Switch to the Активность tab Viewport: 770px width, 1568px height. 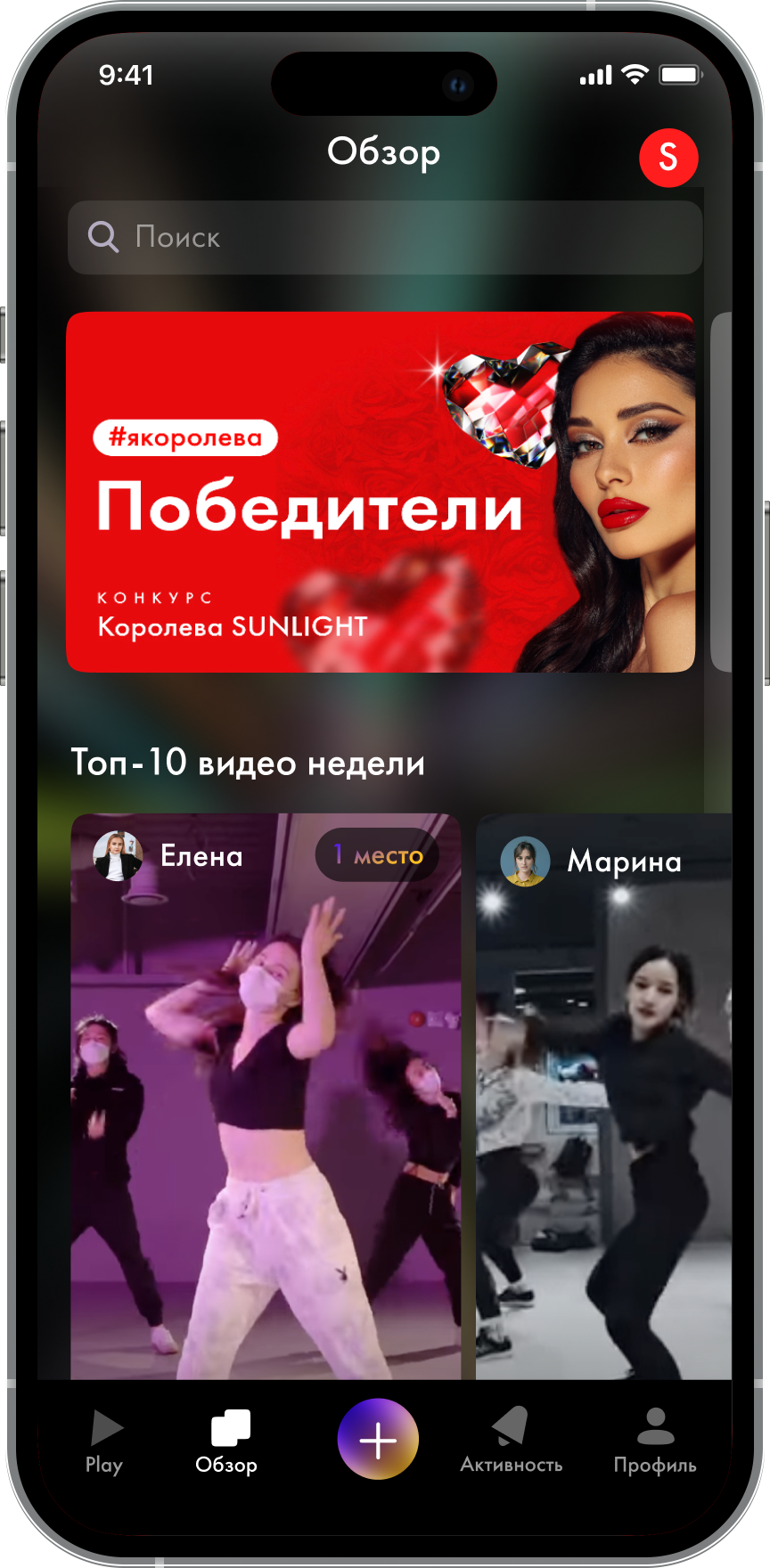click(512, 1441)
